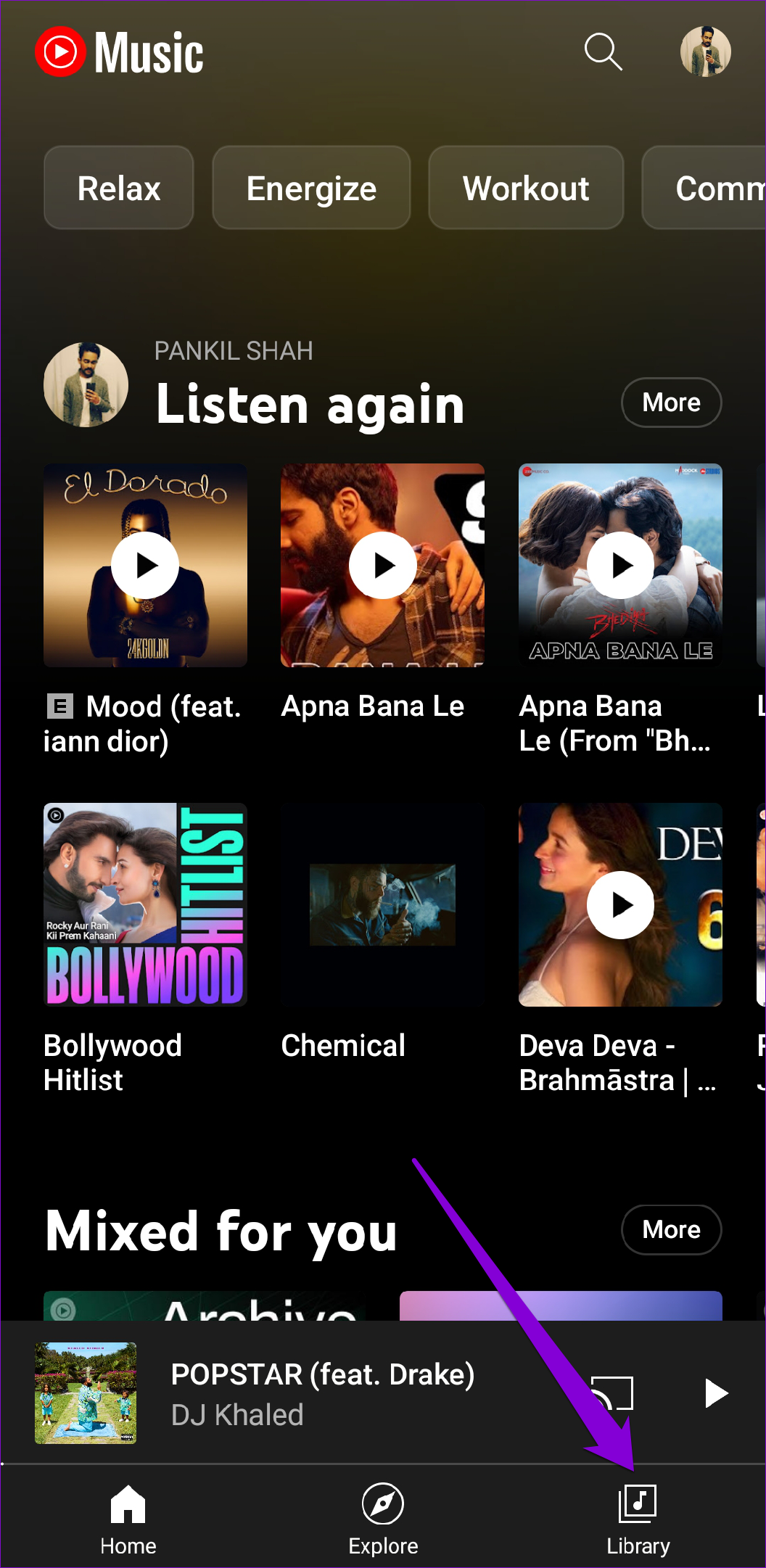Open the Bollywood Hitlist playlist cover
Screen dimensions: 766x1568
(x=145, y=904)
